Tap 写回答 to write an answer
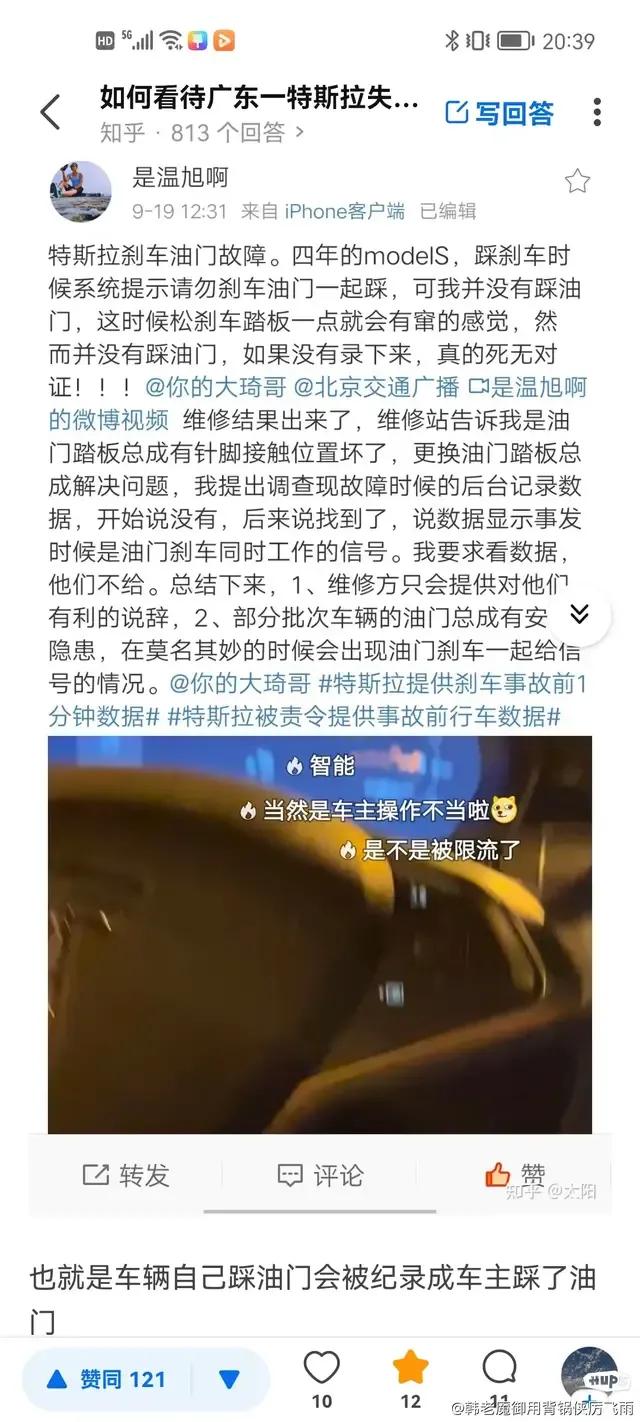Viewport: 640px width, 1422px height. 499,113
